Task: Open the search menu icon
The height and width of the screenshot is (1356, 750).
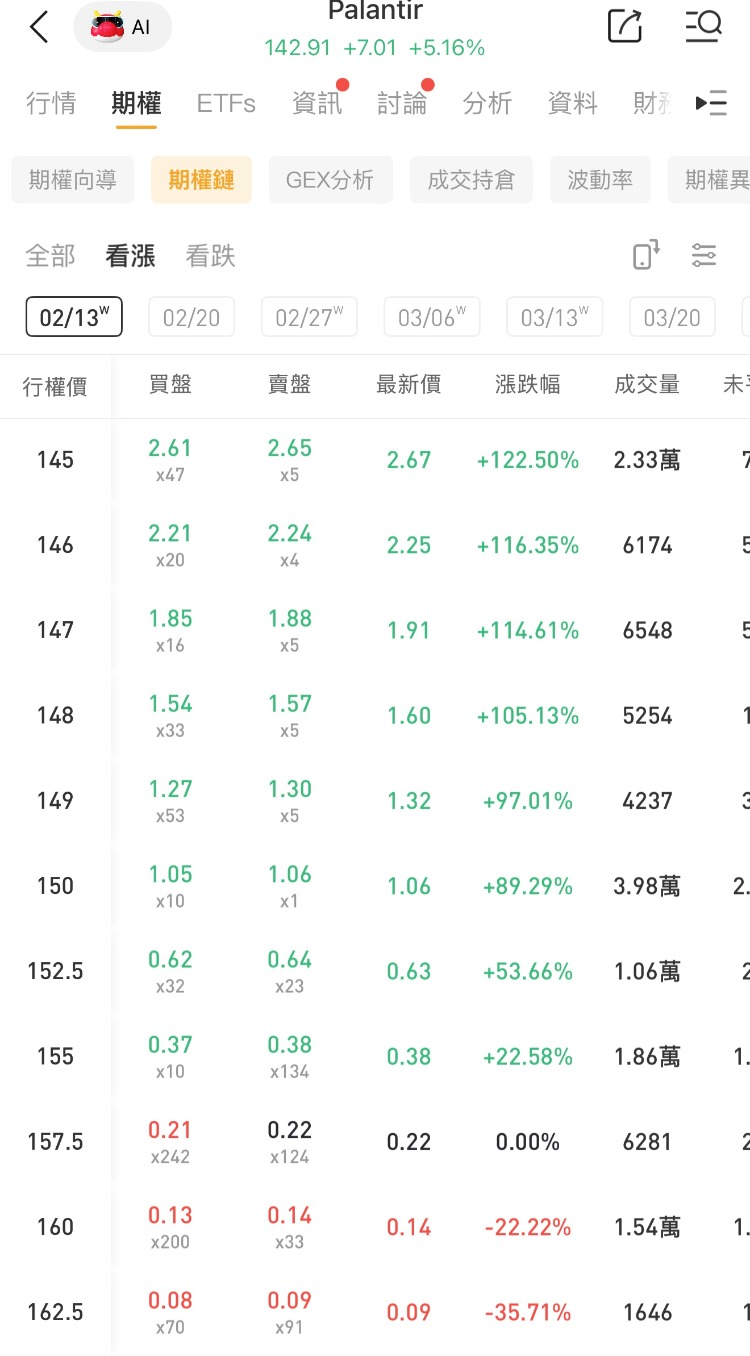Action: tap(703, 26)
